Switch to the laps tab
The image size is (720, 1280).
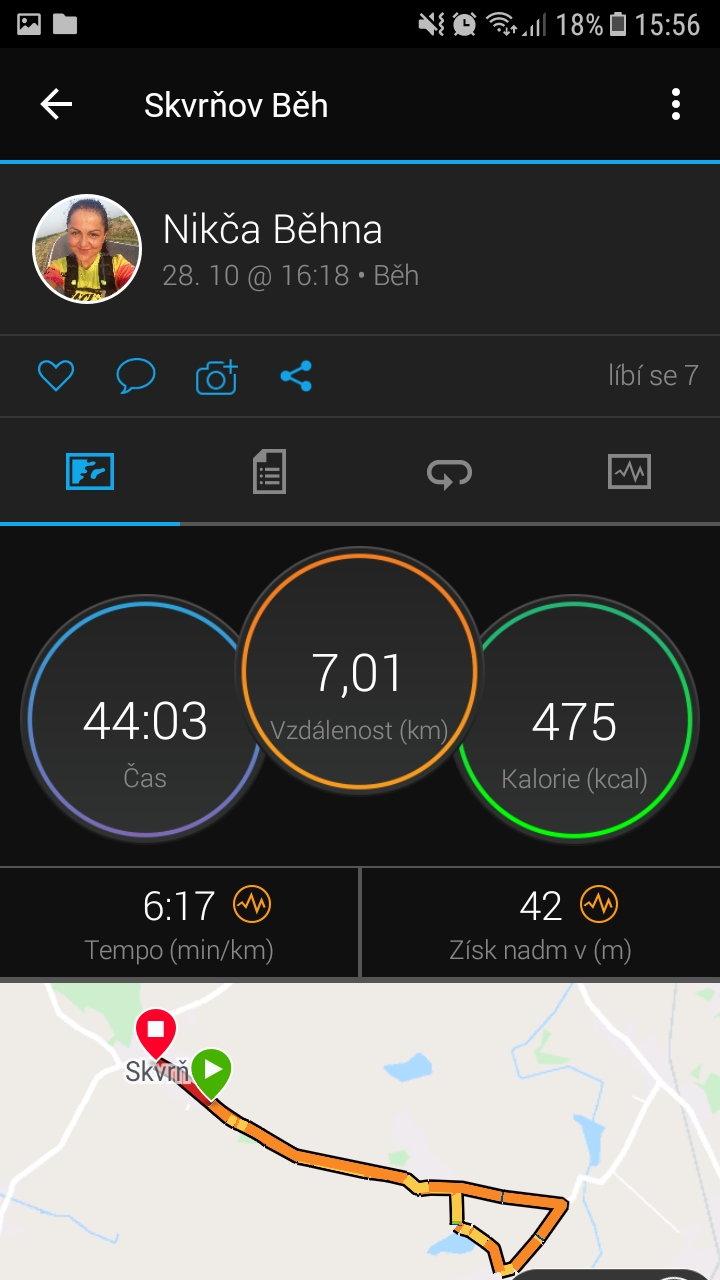tap(449, 472)
